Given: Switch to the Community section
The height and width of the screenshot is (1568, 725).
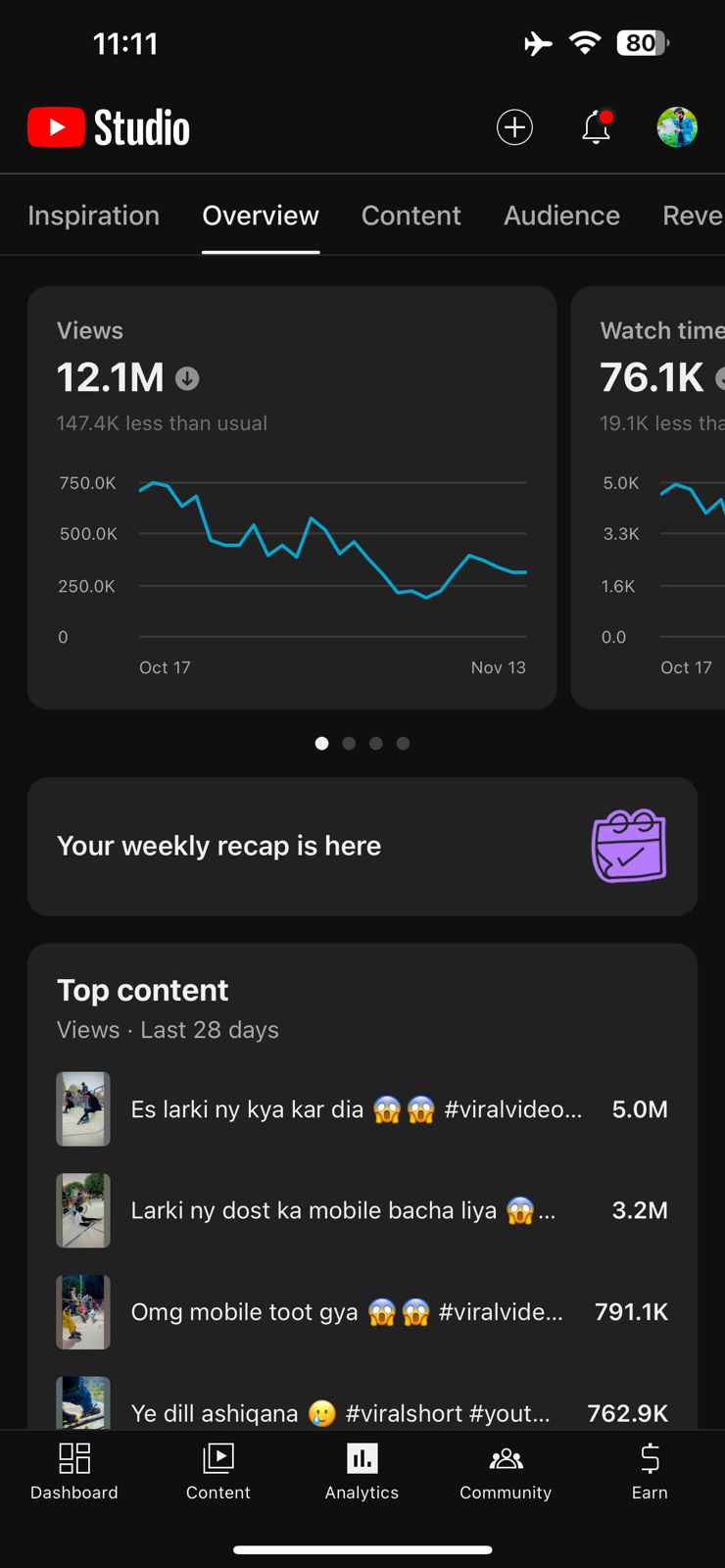Looking at the screenshot, I should coord(506,1472).
